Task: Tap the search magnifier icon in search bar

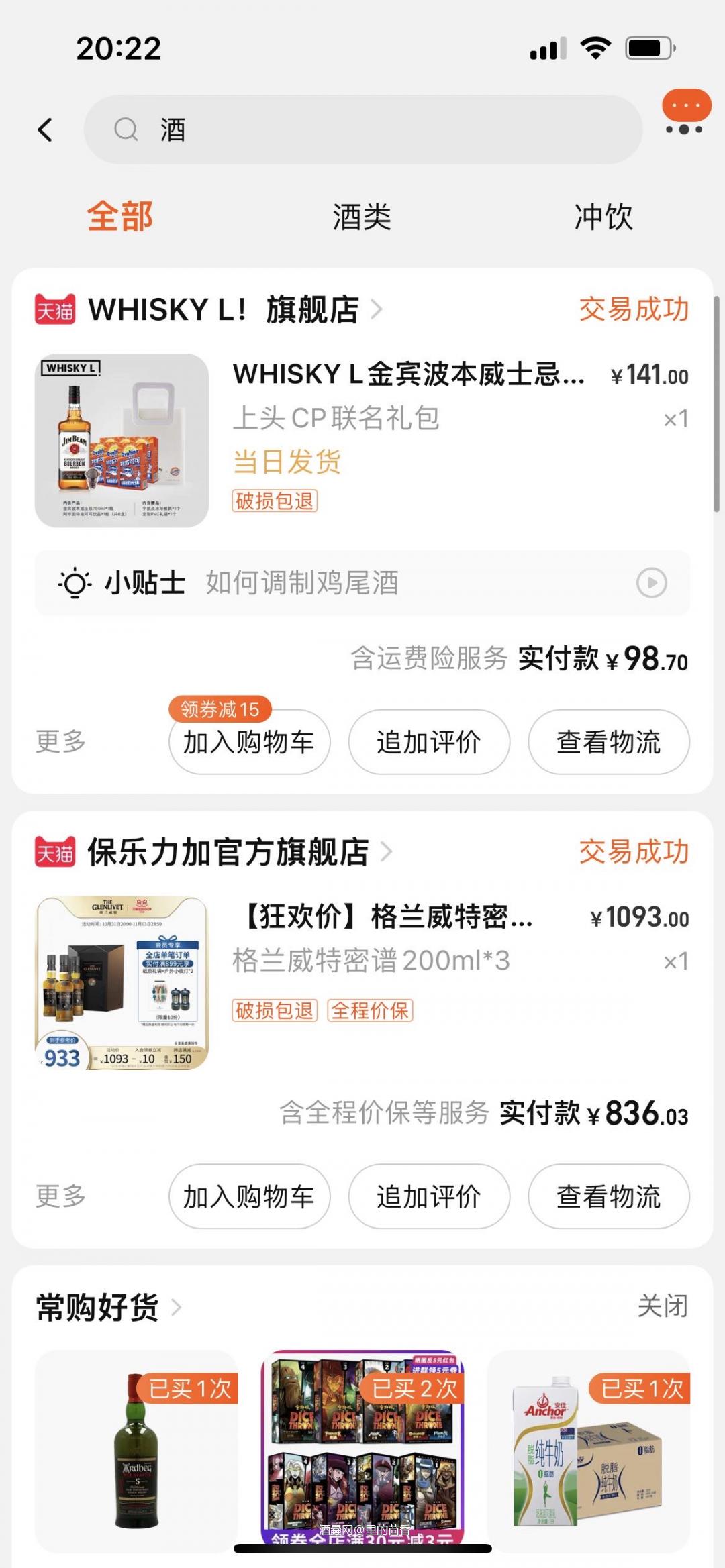Action: point(128,128)
